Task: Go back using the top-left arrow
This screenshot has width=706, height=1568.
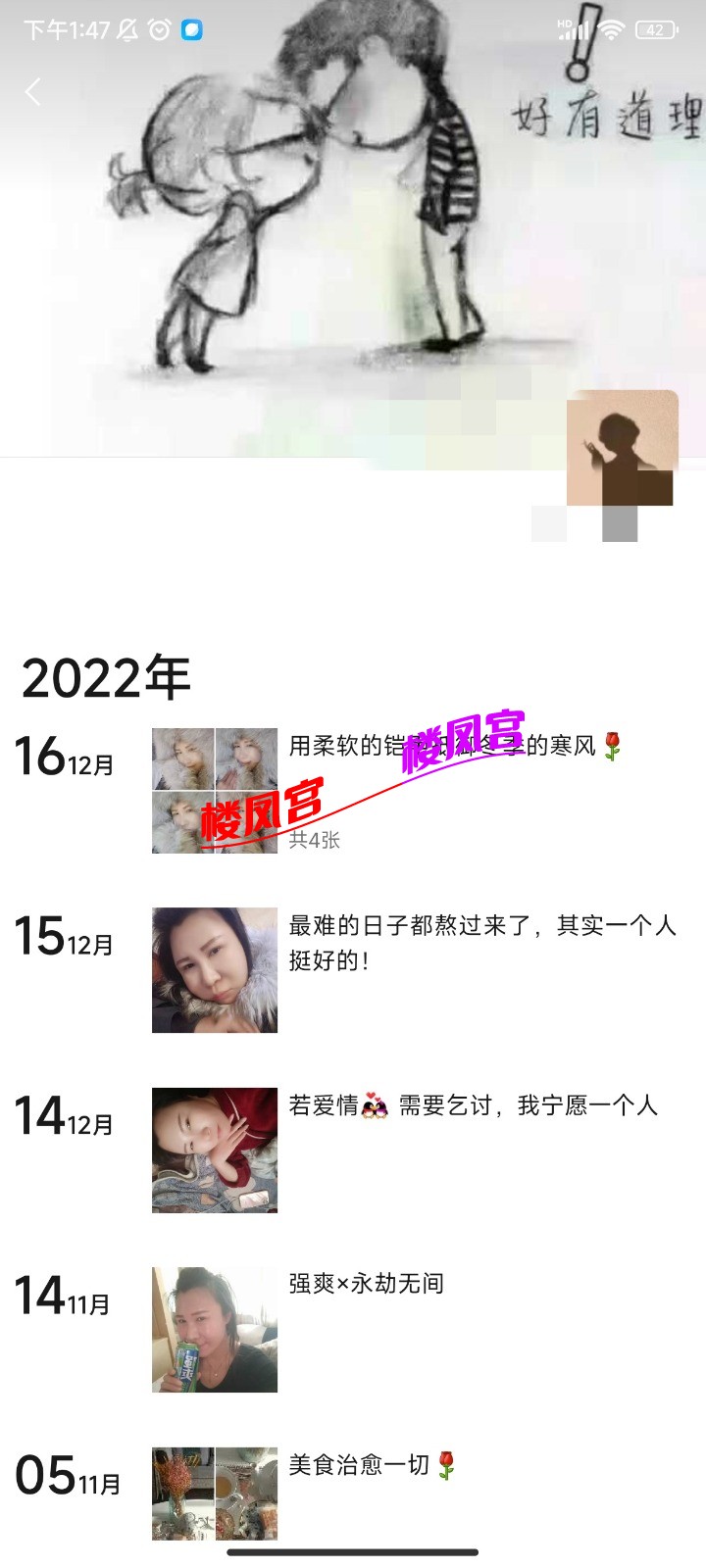Action: tap(33, 92)
